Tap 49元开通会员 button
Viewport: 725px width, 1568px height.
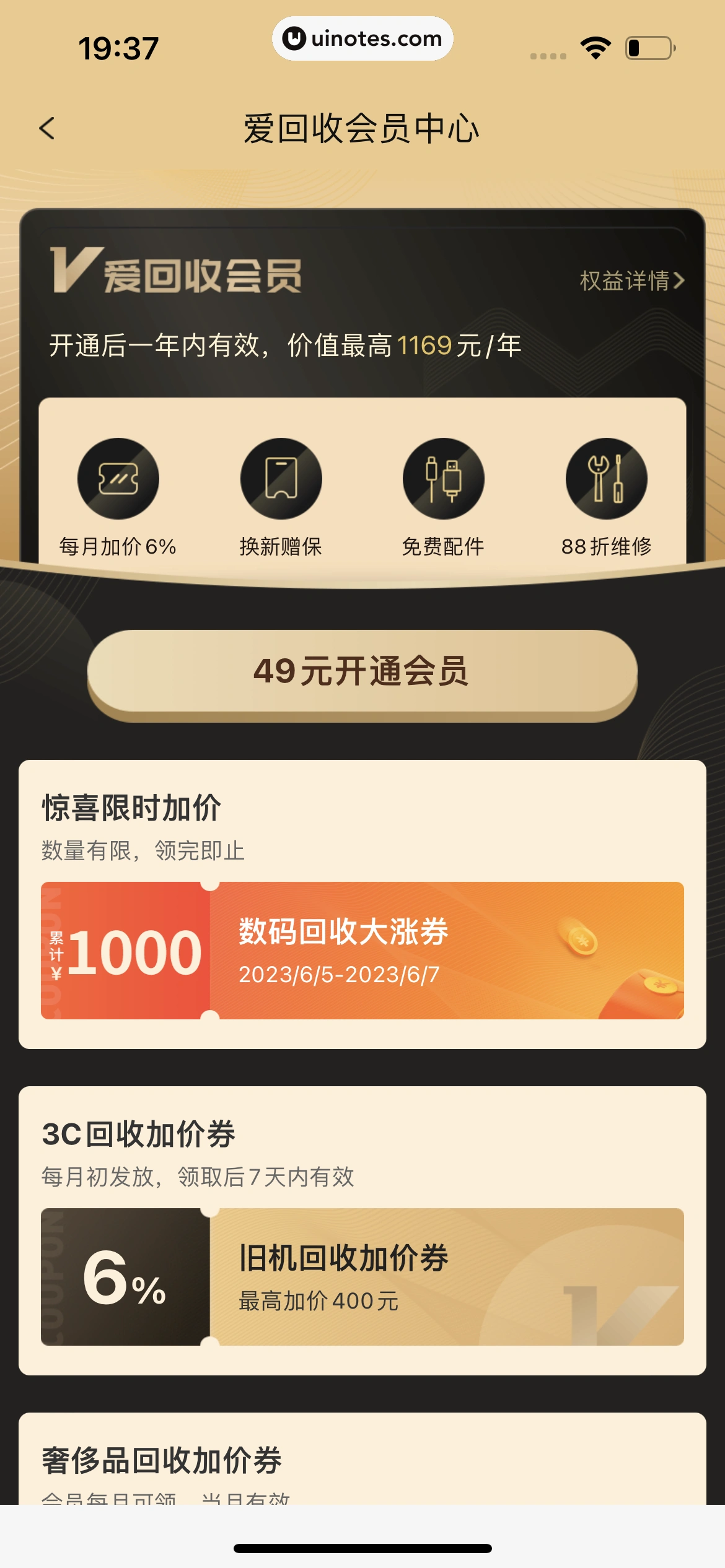pyautogui.click(x=362, y=672)
